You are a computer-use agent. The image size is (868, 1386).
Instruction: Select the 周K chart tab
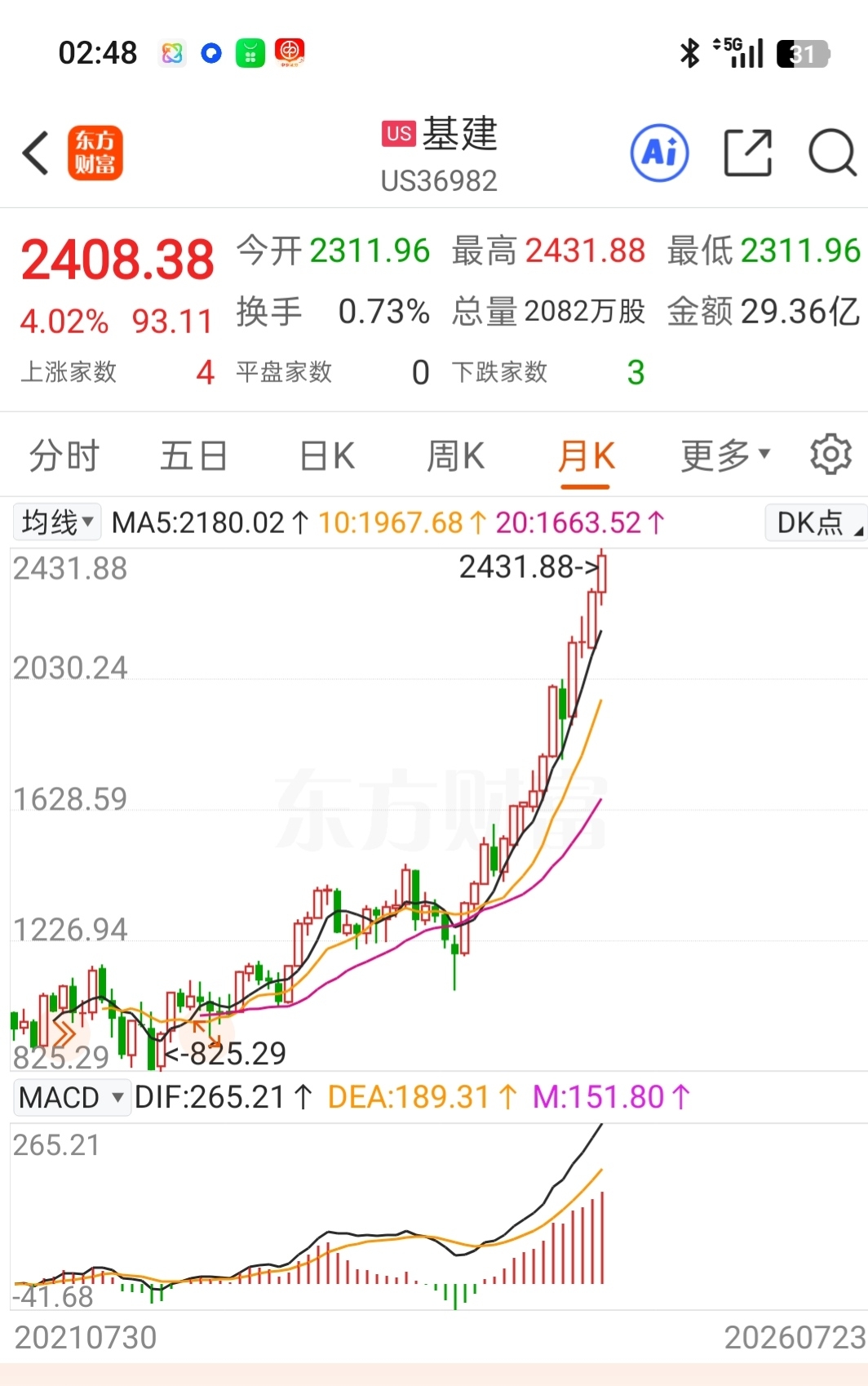click(x=455, y=455)
